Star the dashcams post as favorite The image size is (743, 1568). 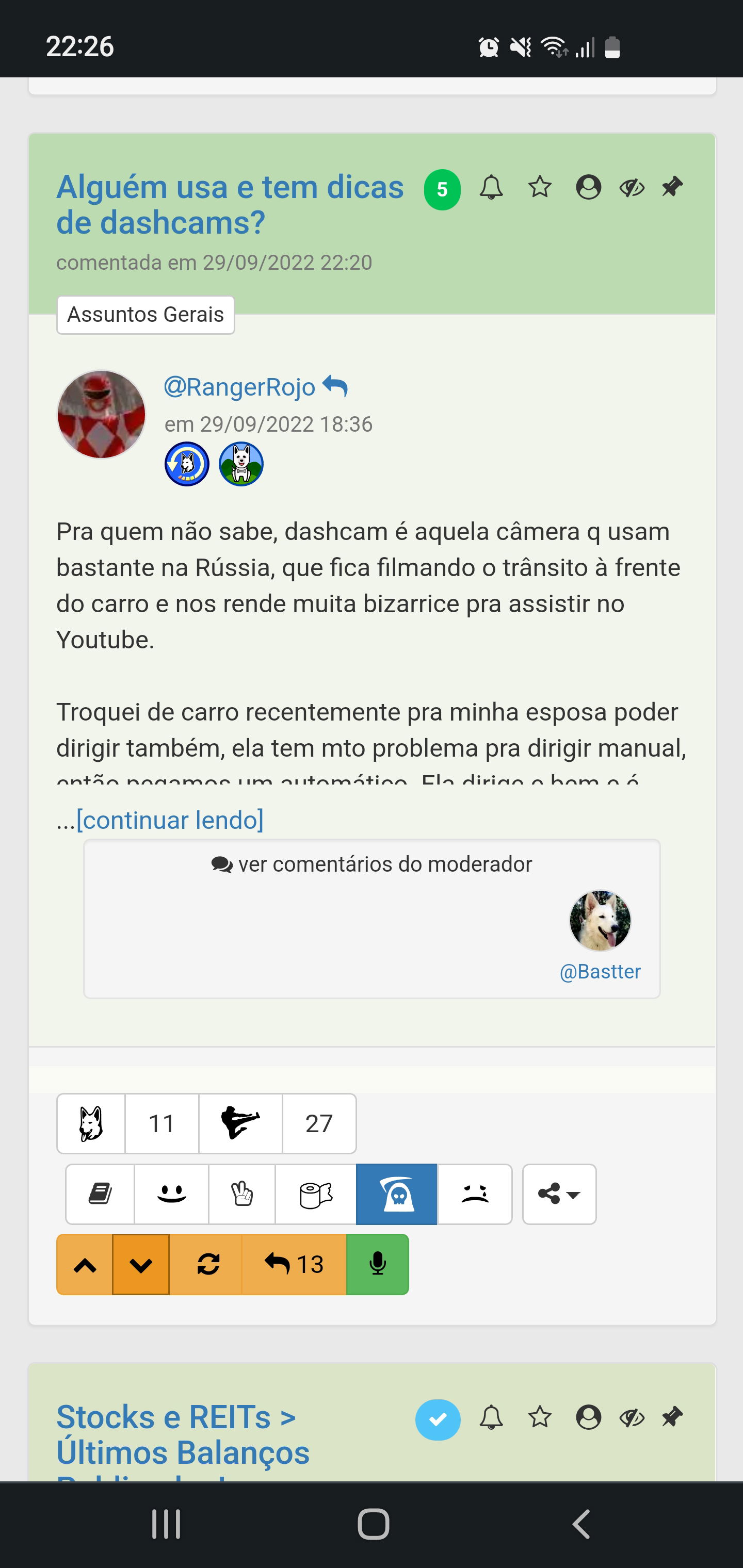pos(540,187)
